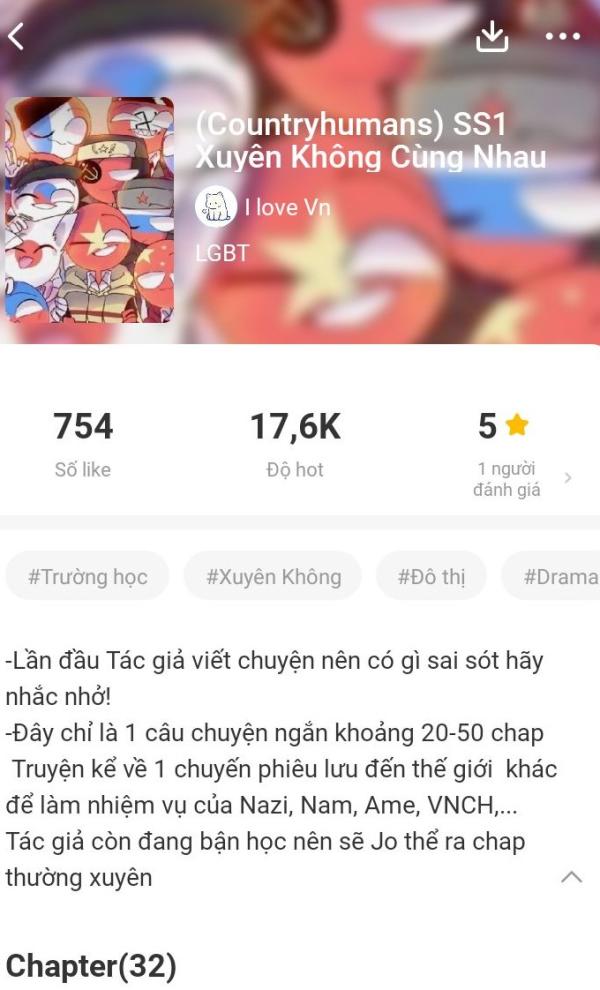View author I love Vn's profile

click(x=263, y=207)
